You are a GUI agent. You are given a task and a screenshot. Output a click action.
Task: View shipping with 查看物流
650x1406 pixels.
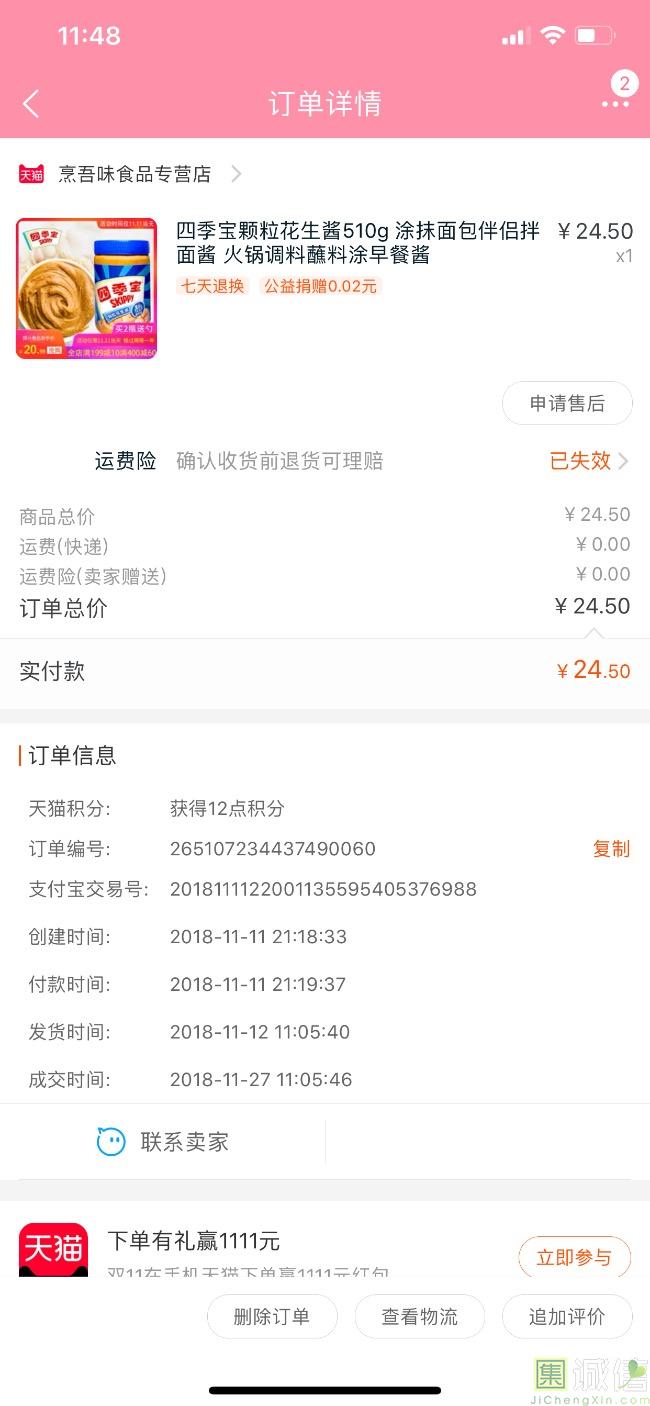419,1316
